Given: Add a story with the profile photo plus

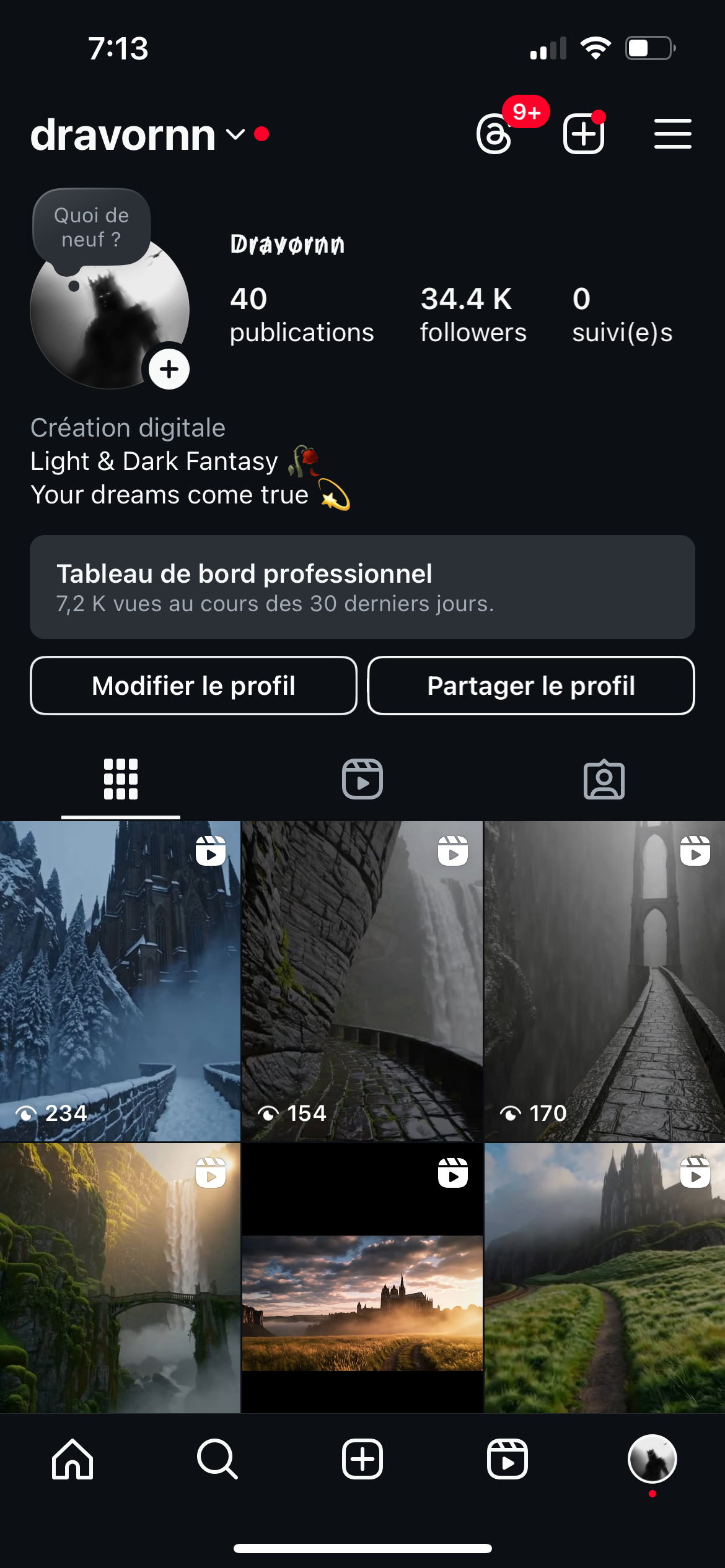Looking at the screenshot, I should pyautogui.click(x=169, y=370).
